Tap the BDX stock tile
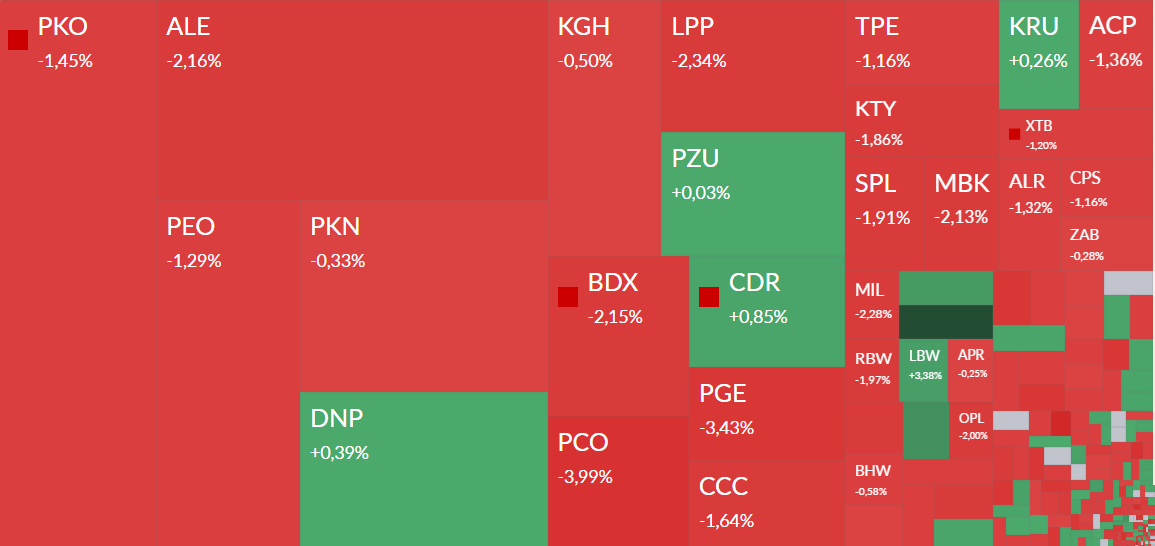Viewport: 1155px width, 546px height. pos(618,335)
